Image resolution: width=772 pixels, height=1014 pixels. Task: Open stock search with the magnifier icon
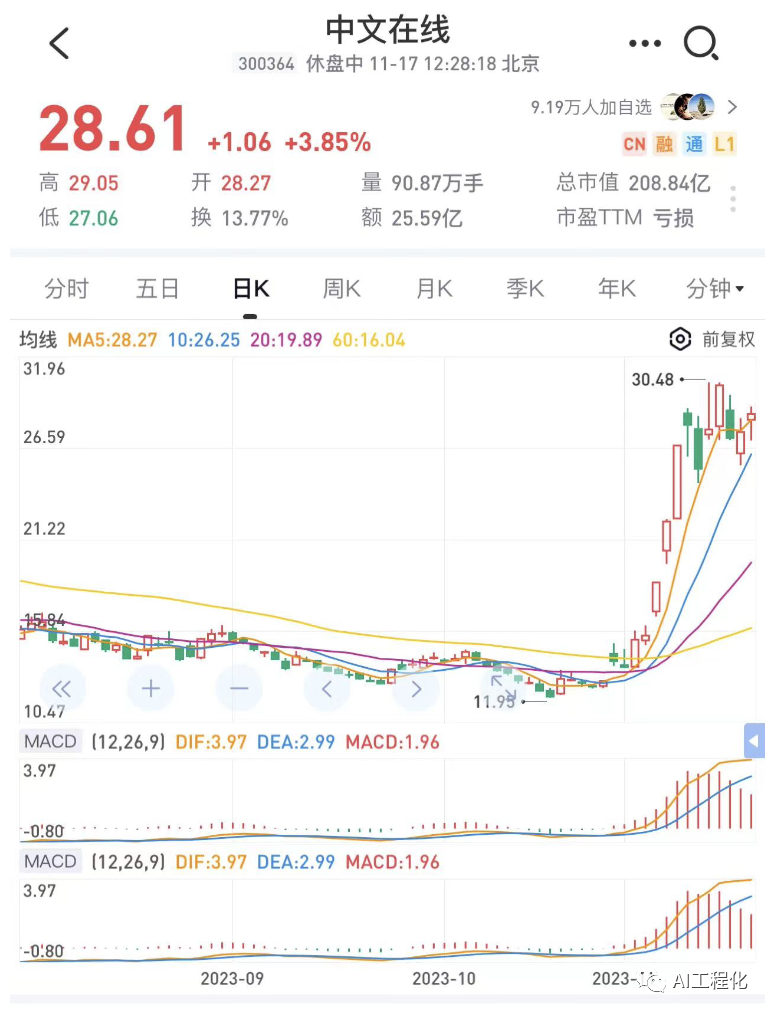click(701, 43)
